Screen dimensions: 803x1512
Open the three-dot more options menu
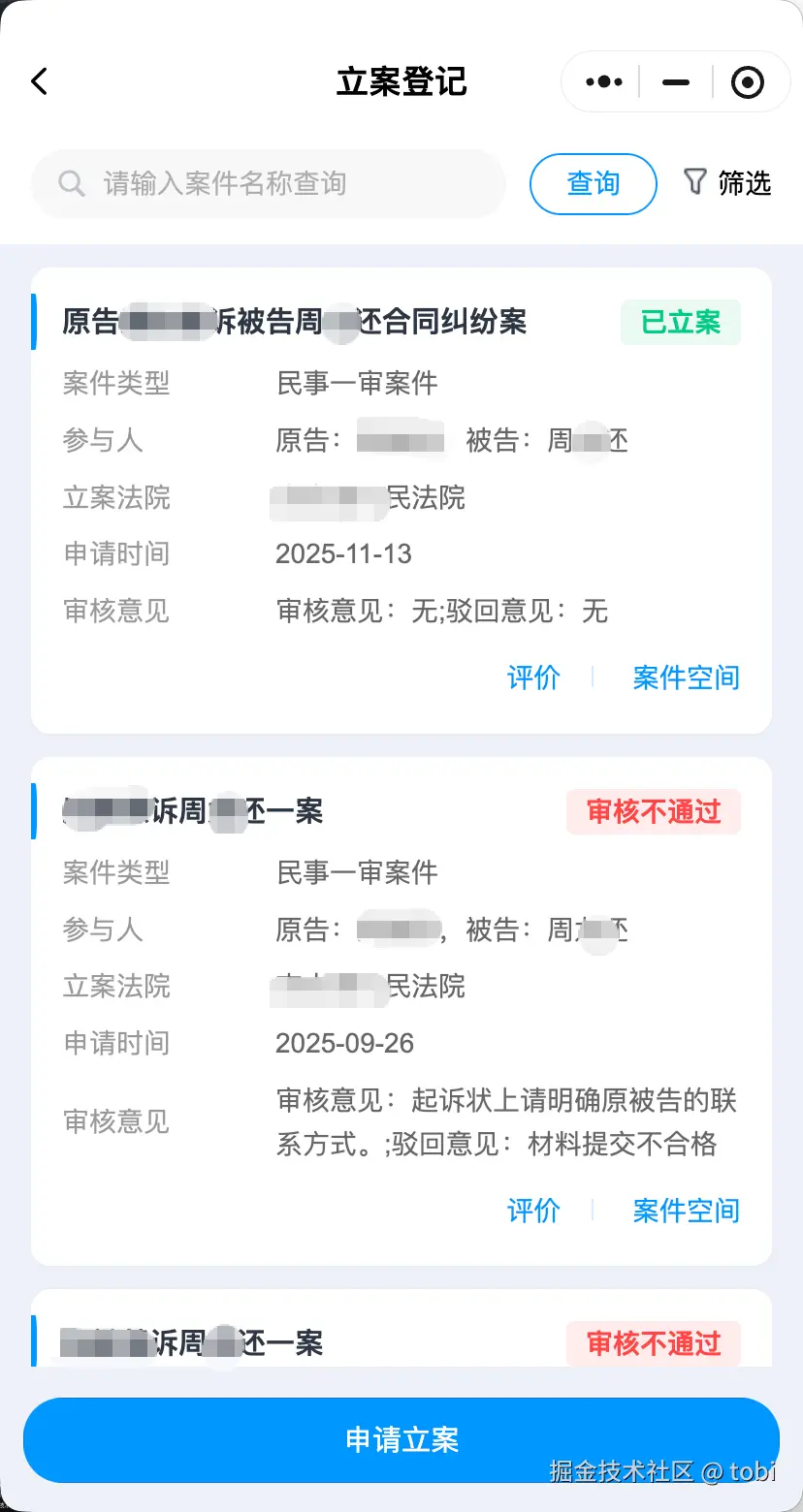tap(602, 81)
